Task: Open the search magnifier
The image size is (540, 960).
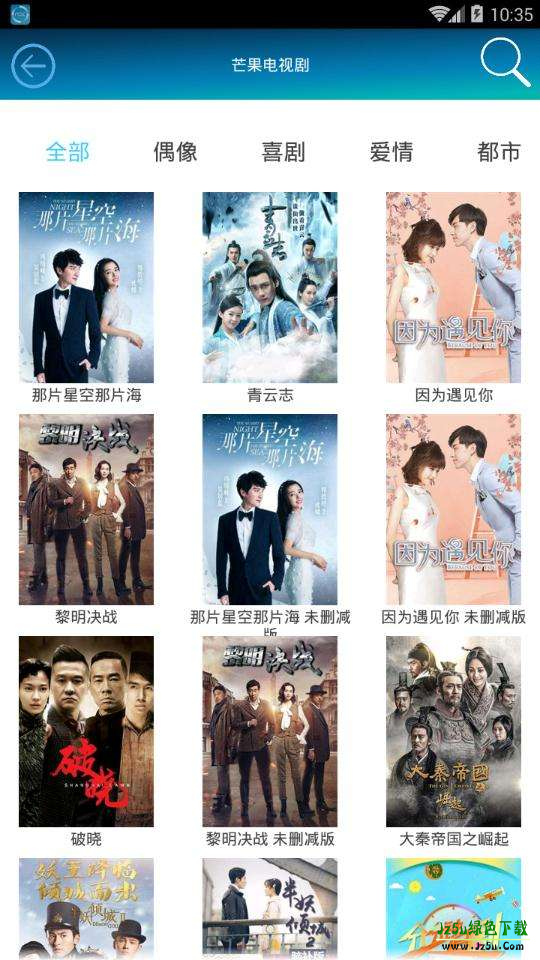Action: [505, 63]
